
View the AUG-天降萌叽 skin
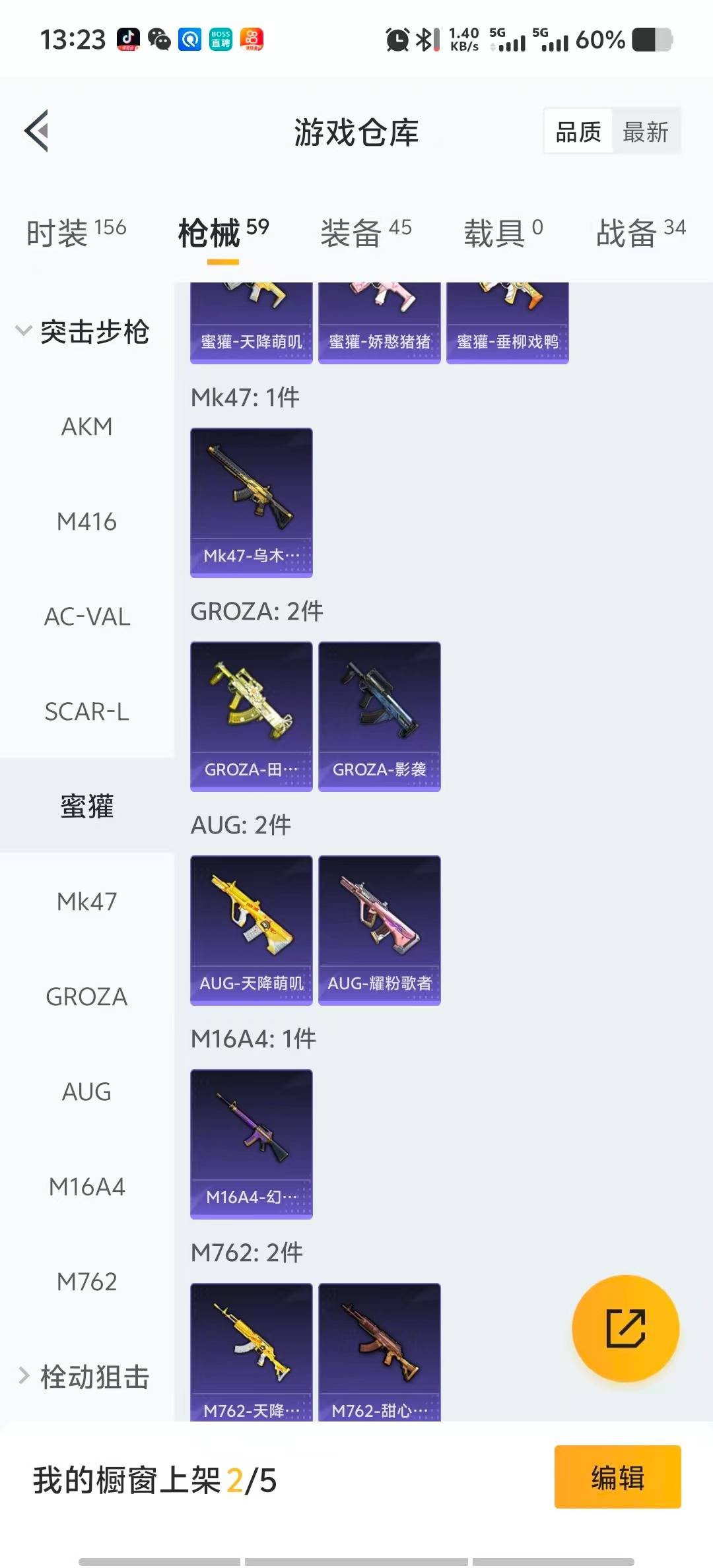[x=251, y=930]
